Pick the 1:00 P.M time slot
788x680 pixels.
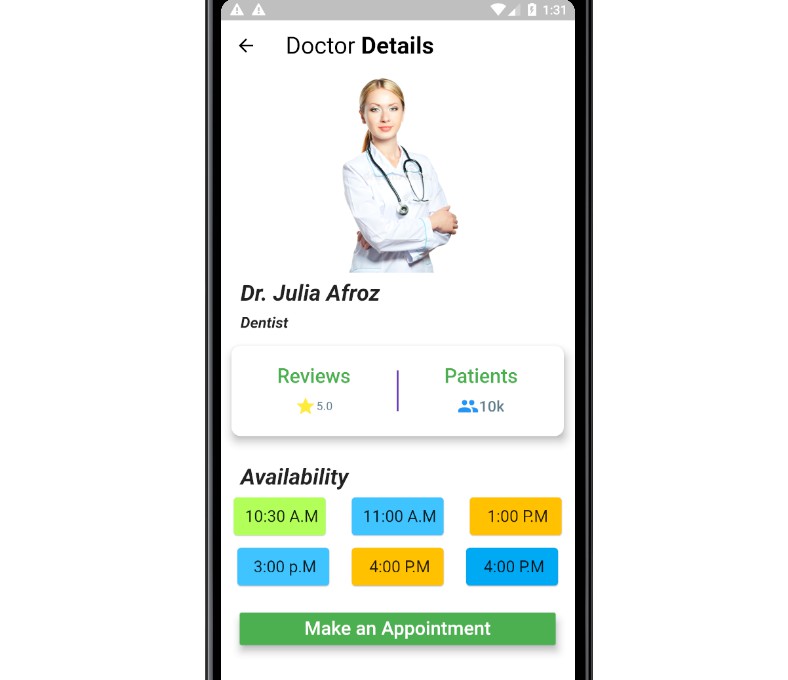[516, 517]
